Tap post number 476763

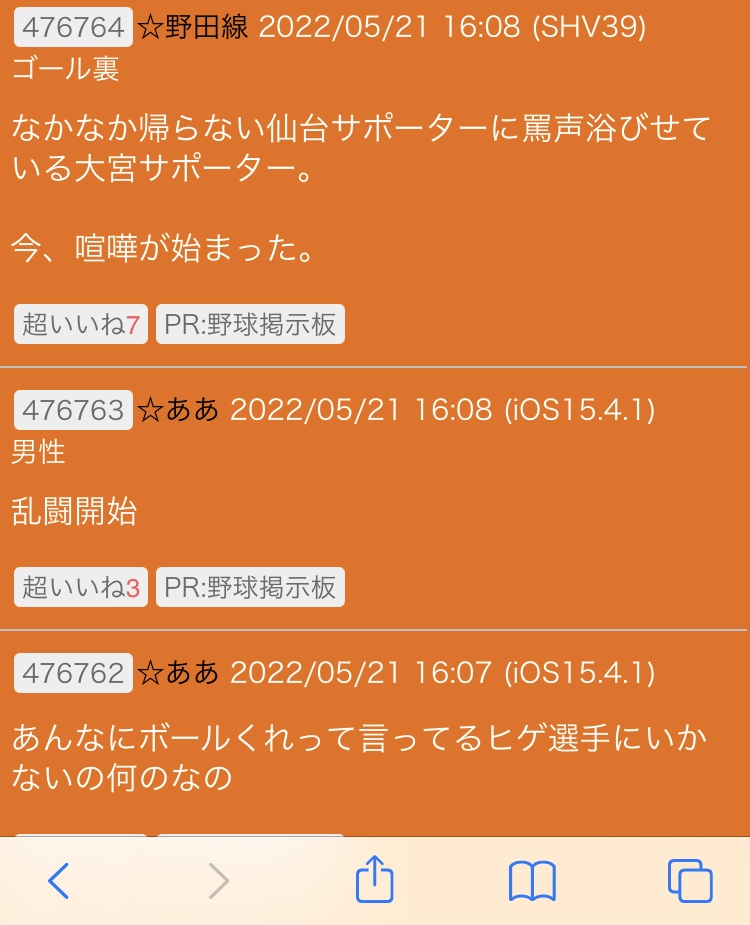pos(73,410)
